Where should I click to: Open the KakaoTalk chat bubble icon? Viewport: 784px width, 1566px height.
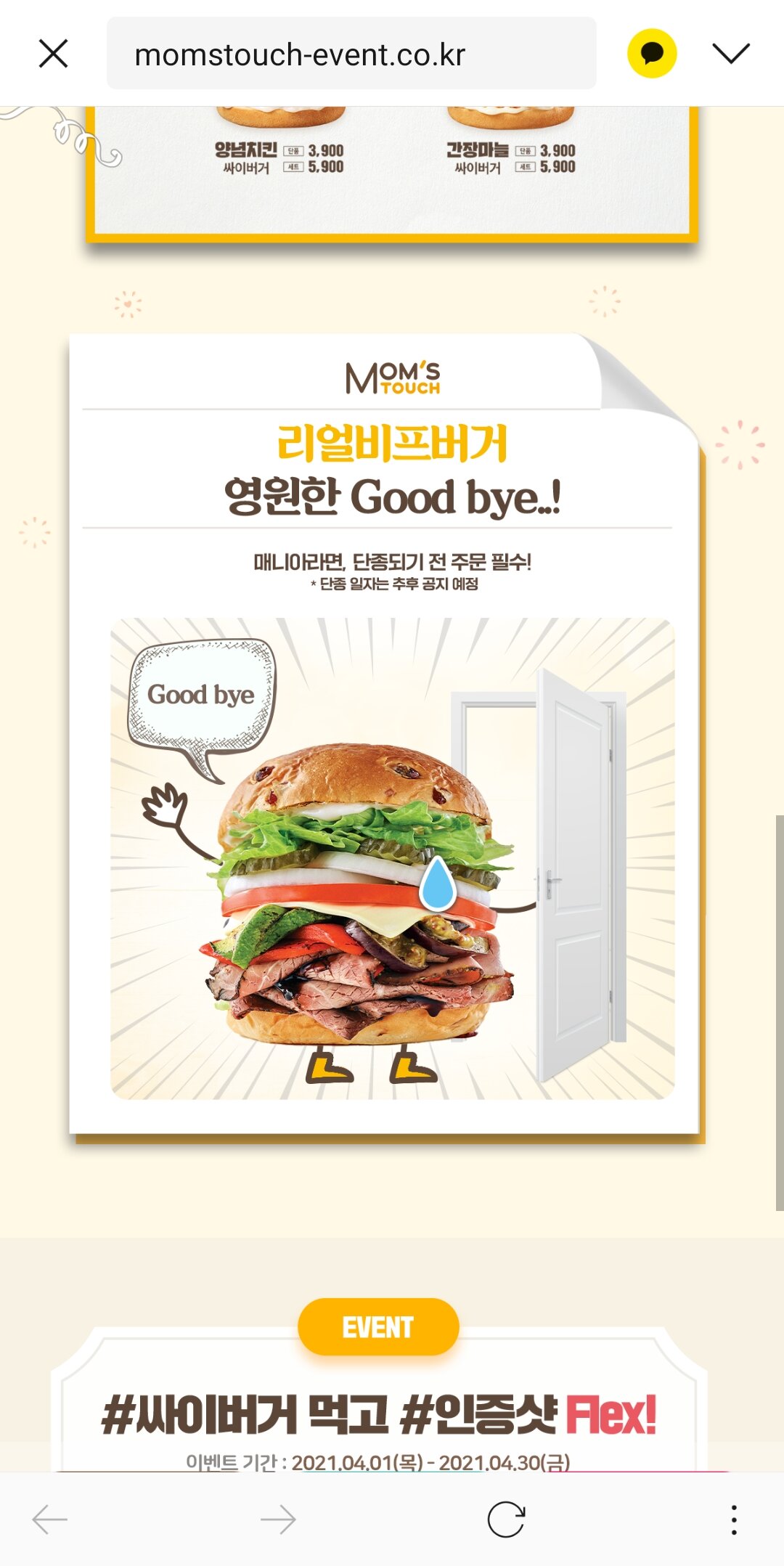pyautogui.click(x=651, y=54)
